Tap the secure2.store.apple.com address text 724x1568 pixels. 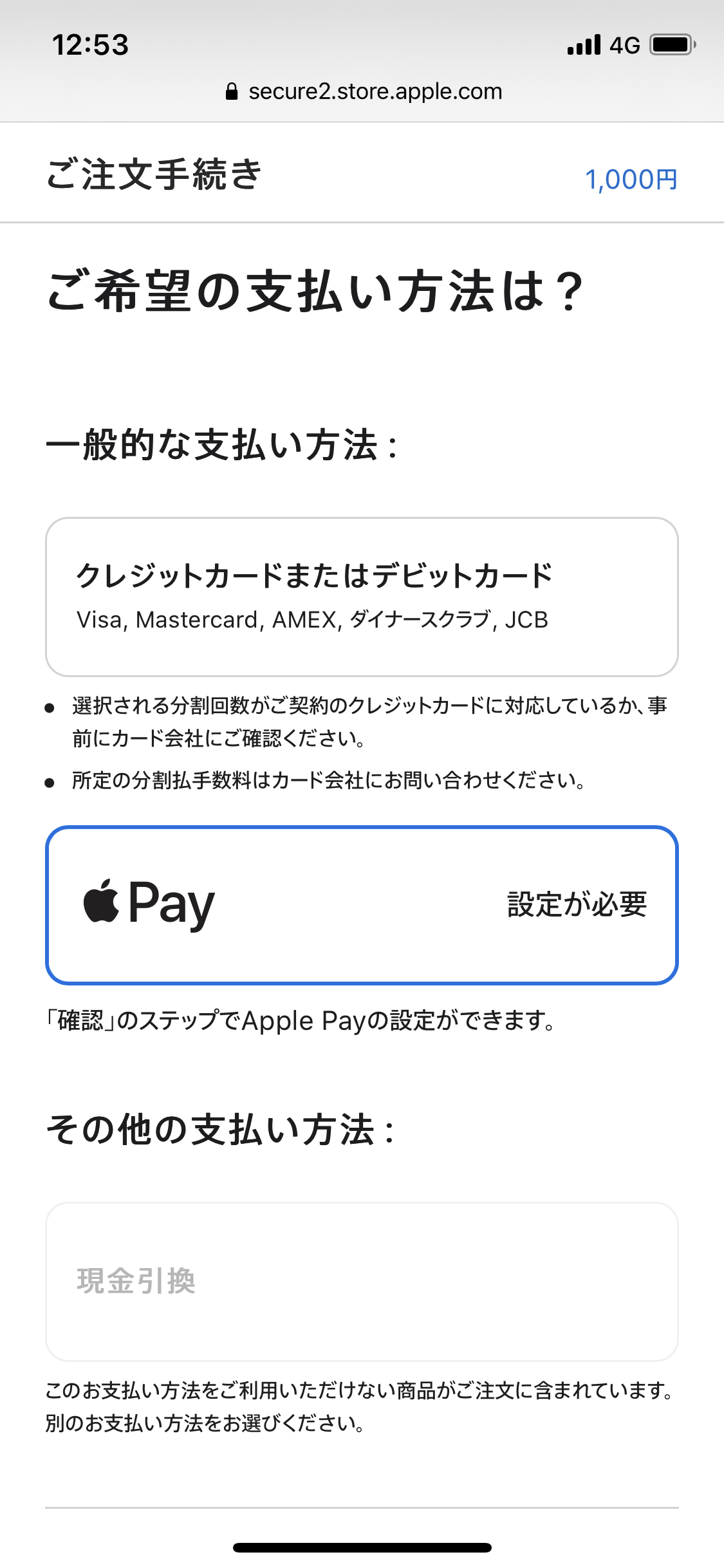tap(376, 91)
